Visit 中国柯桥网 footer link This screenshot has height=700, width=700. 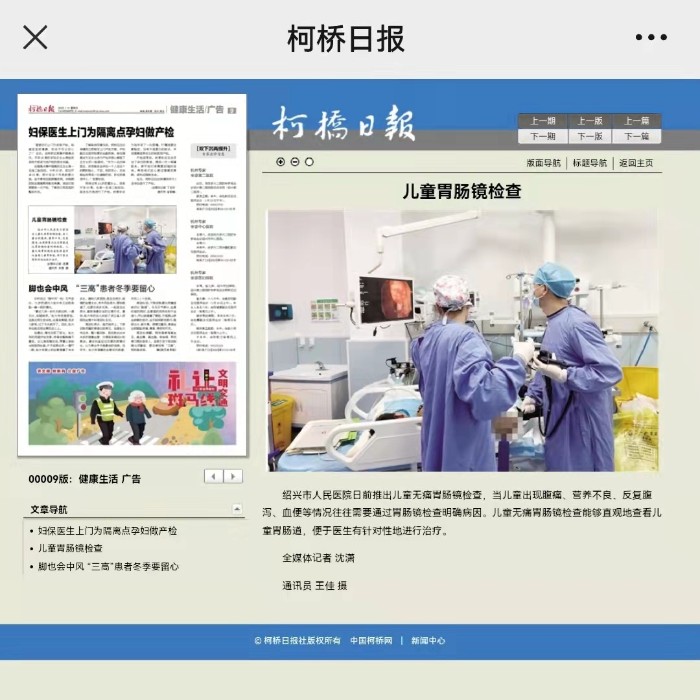(x=371, y=641)
